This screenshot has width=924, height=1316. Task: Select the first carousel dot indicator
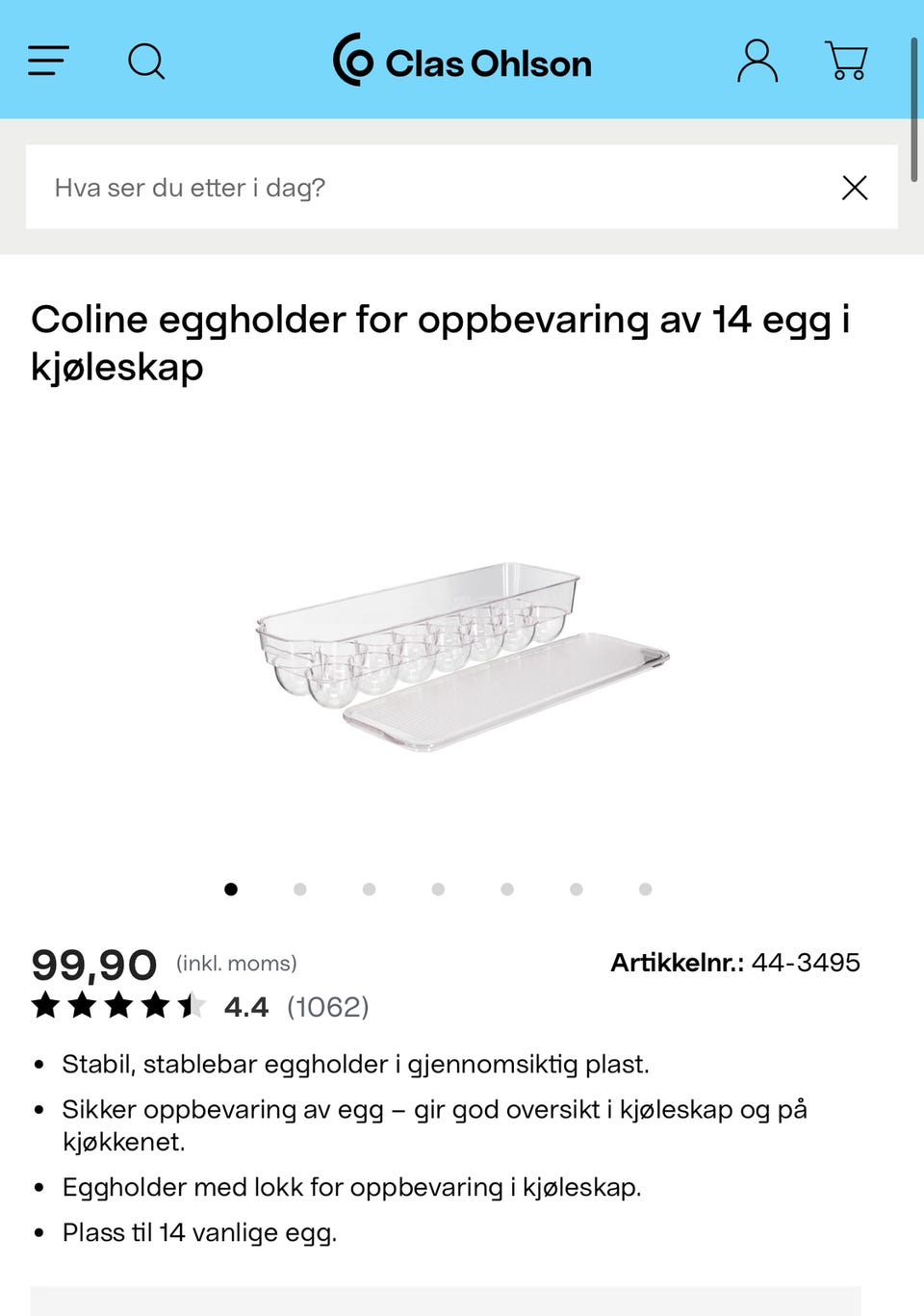click(231, 889)
